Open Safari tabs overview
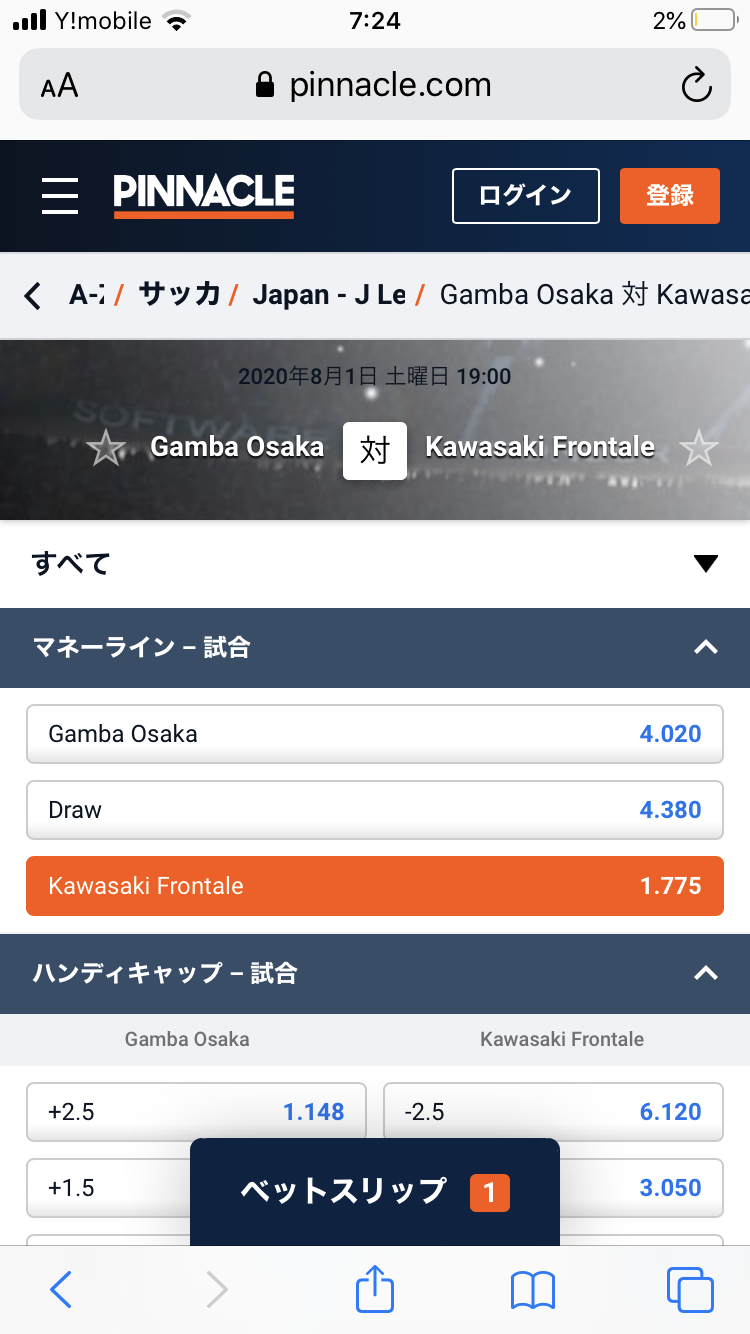Screen dimensions: 750x1334 (690, 1290)
